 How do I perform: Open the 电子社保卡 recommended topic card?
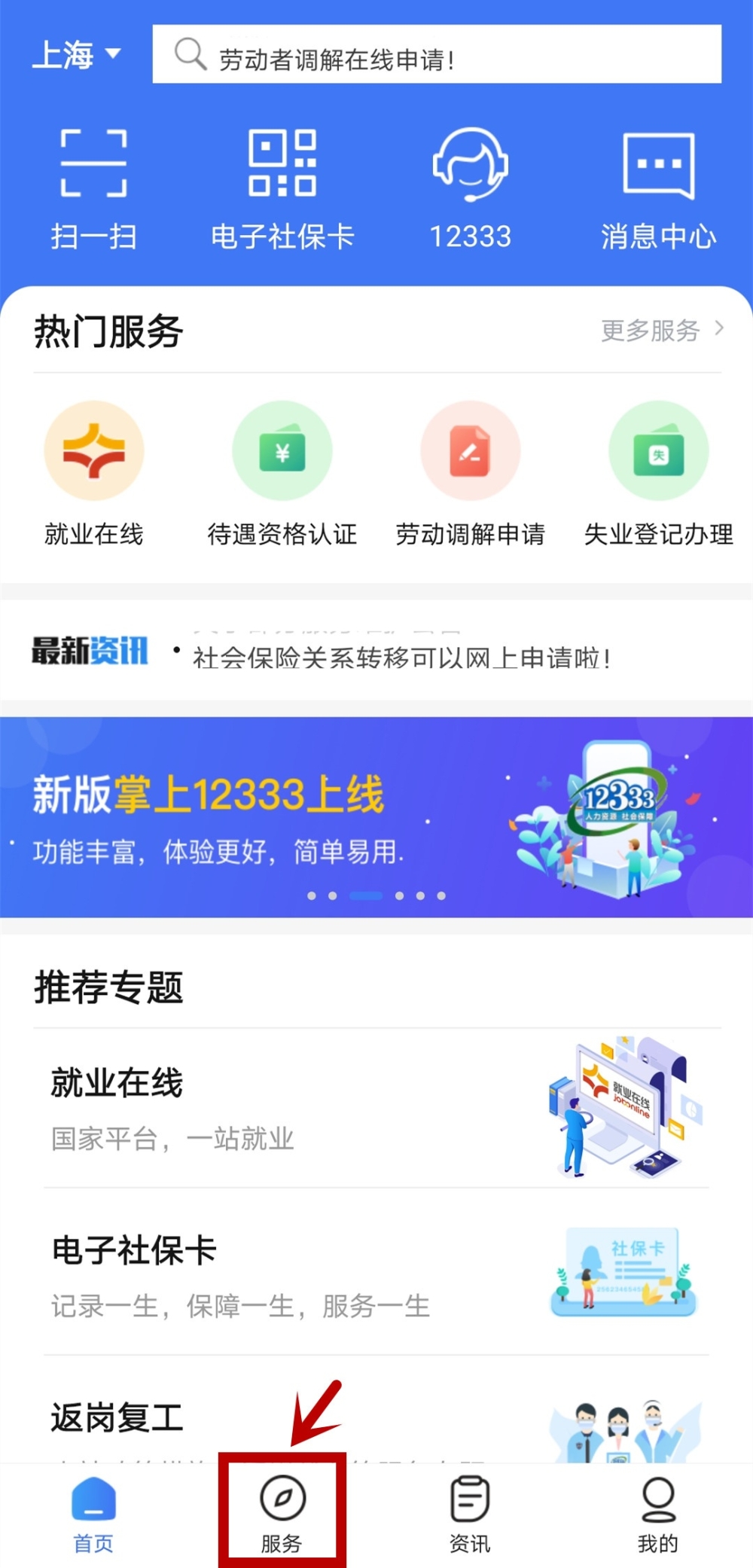(376, 1274)
